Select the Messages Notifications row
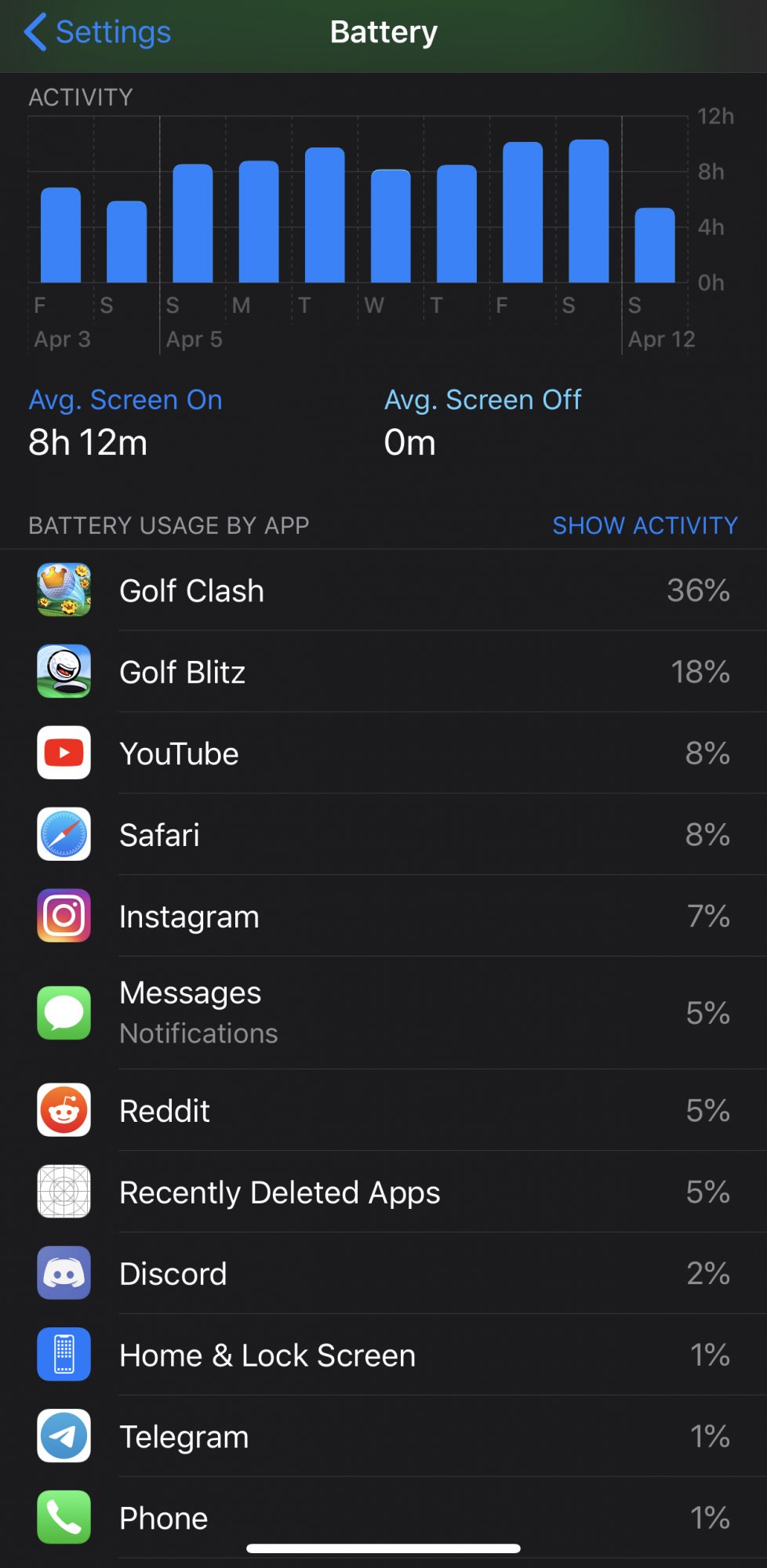The width and height of the screenshot is (767, 1568). coord(383,1013)
